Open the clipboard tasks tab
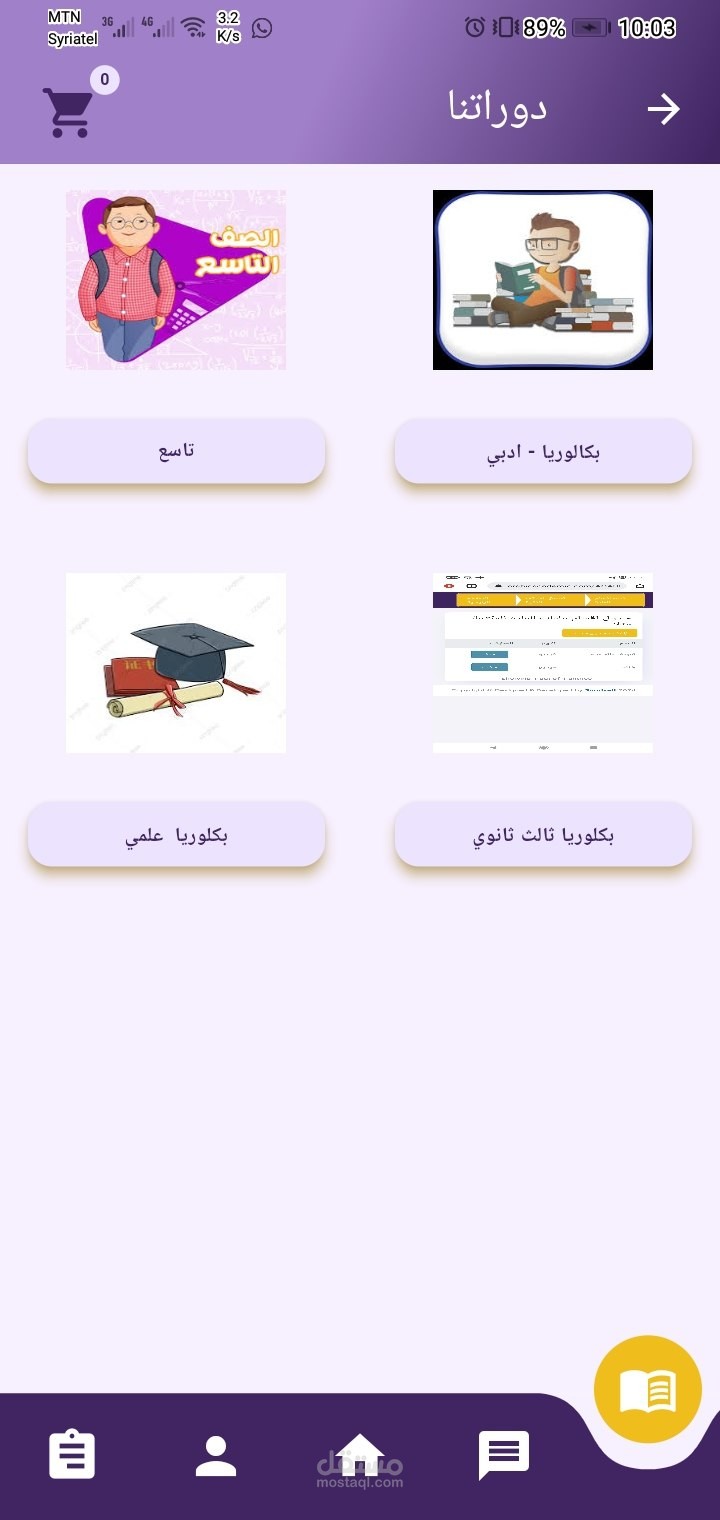 [72, 1455]
